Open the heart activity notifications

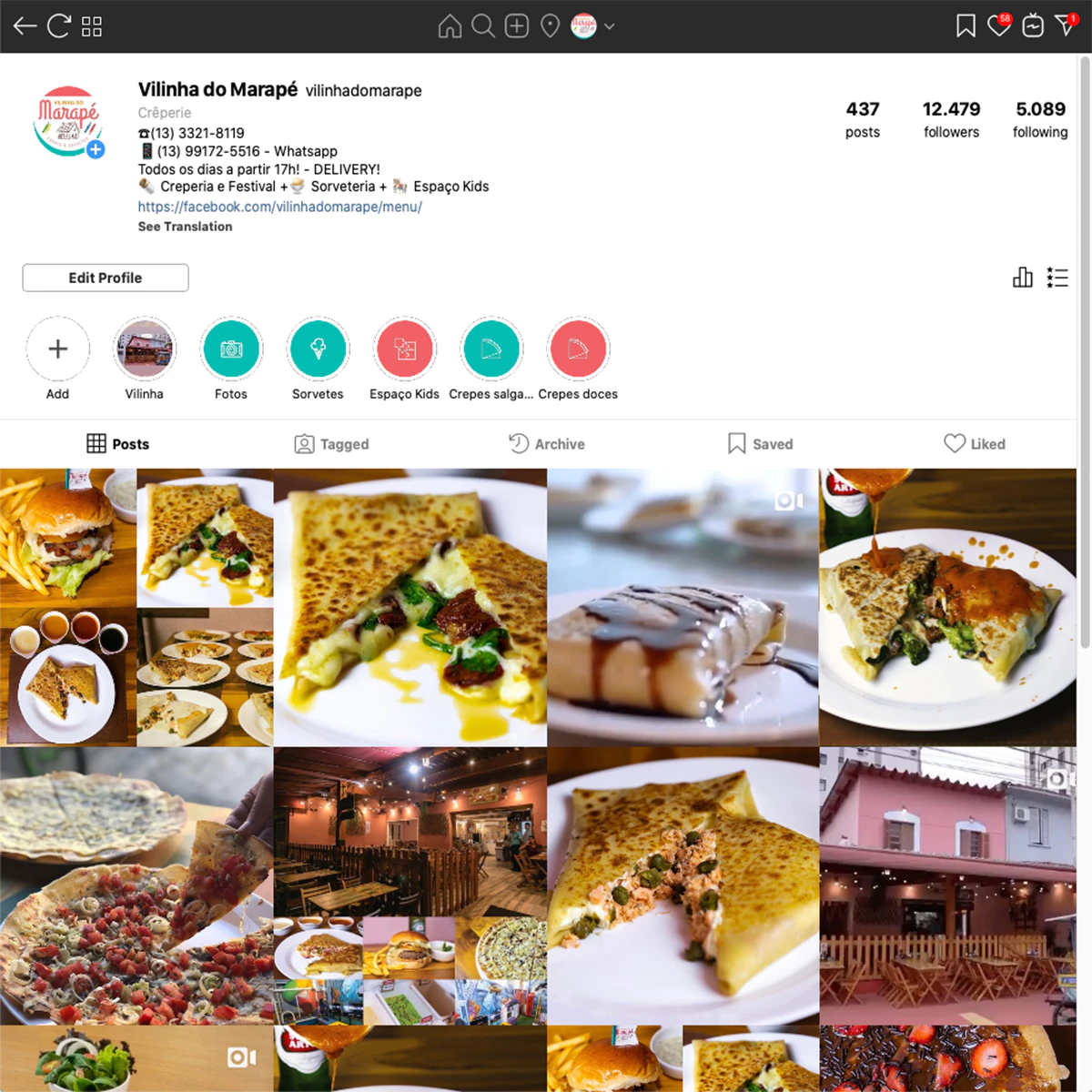pyautogui.click(x=999, y=26)
